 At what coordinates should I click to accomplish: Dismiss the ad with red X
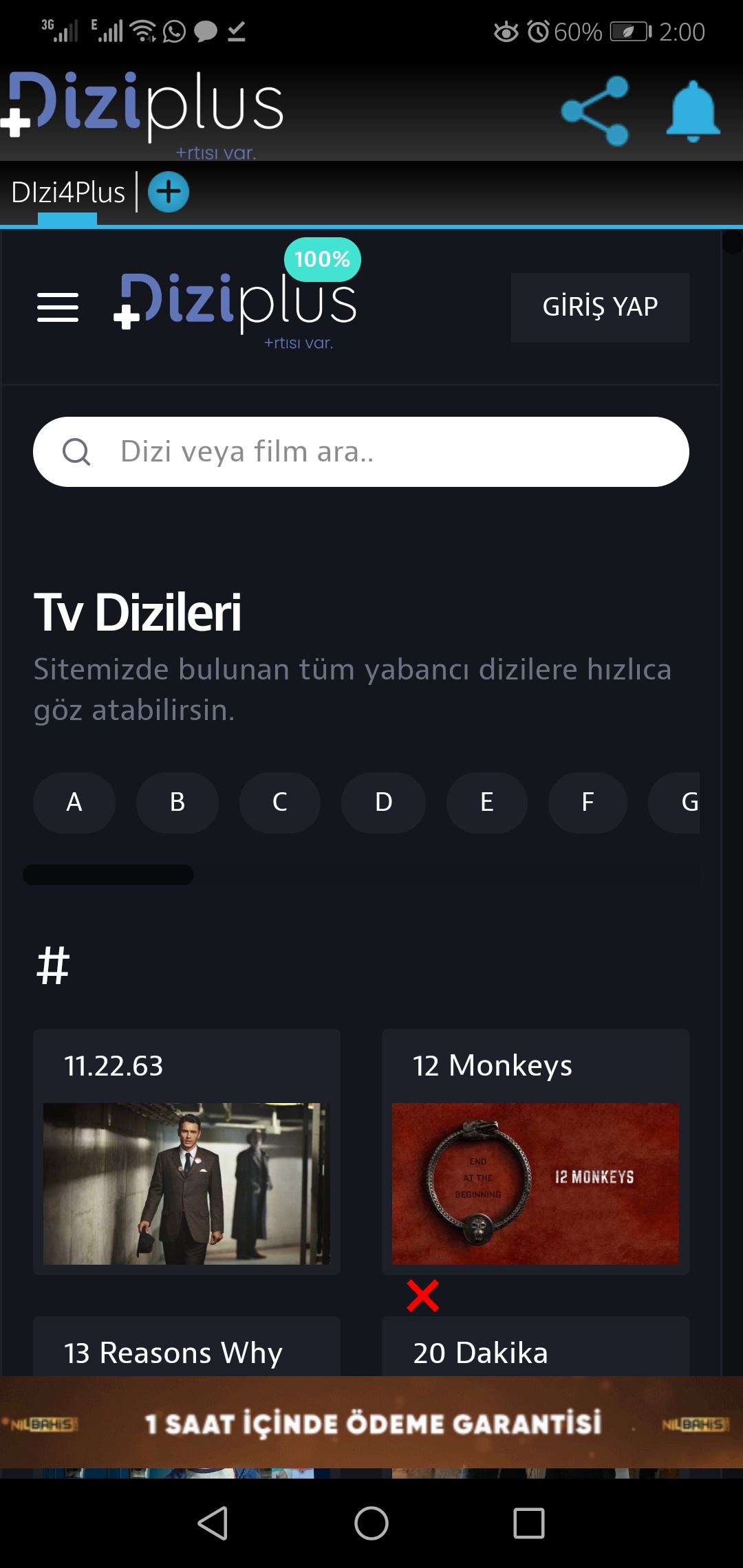click(x=422, y=1296)
